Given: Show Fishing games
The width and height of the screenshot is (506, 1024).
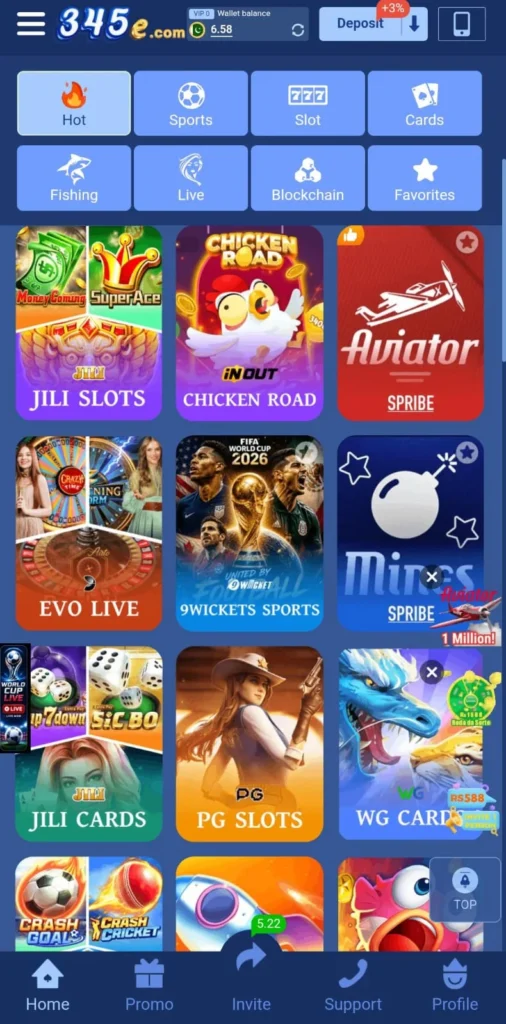Looking at the screenshot, I should (74, 178).
